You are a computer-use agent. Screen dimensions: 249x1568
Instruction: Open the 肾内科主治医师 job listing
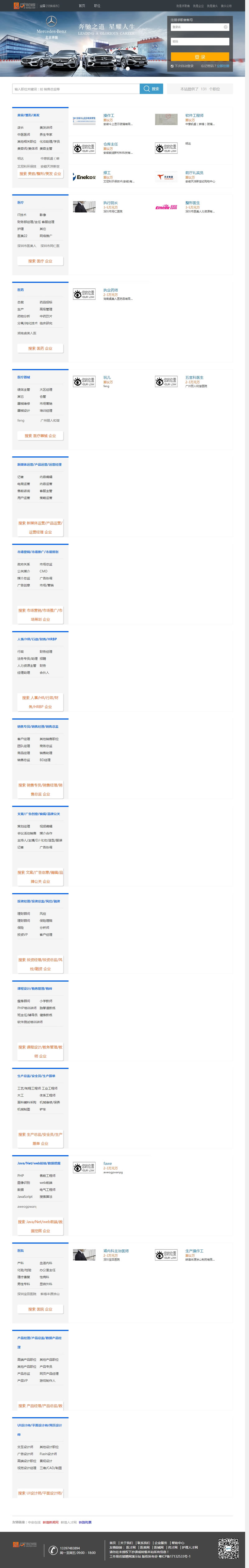(116, 1251)
